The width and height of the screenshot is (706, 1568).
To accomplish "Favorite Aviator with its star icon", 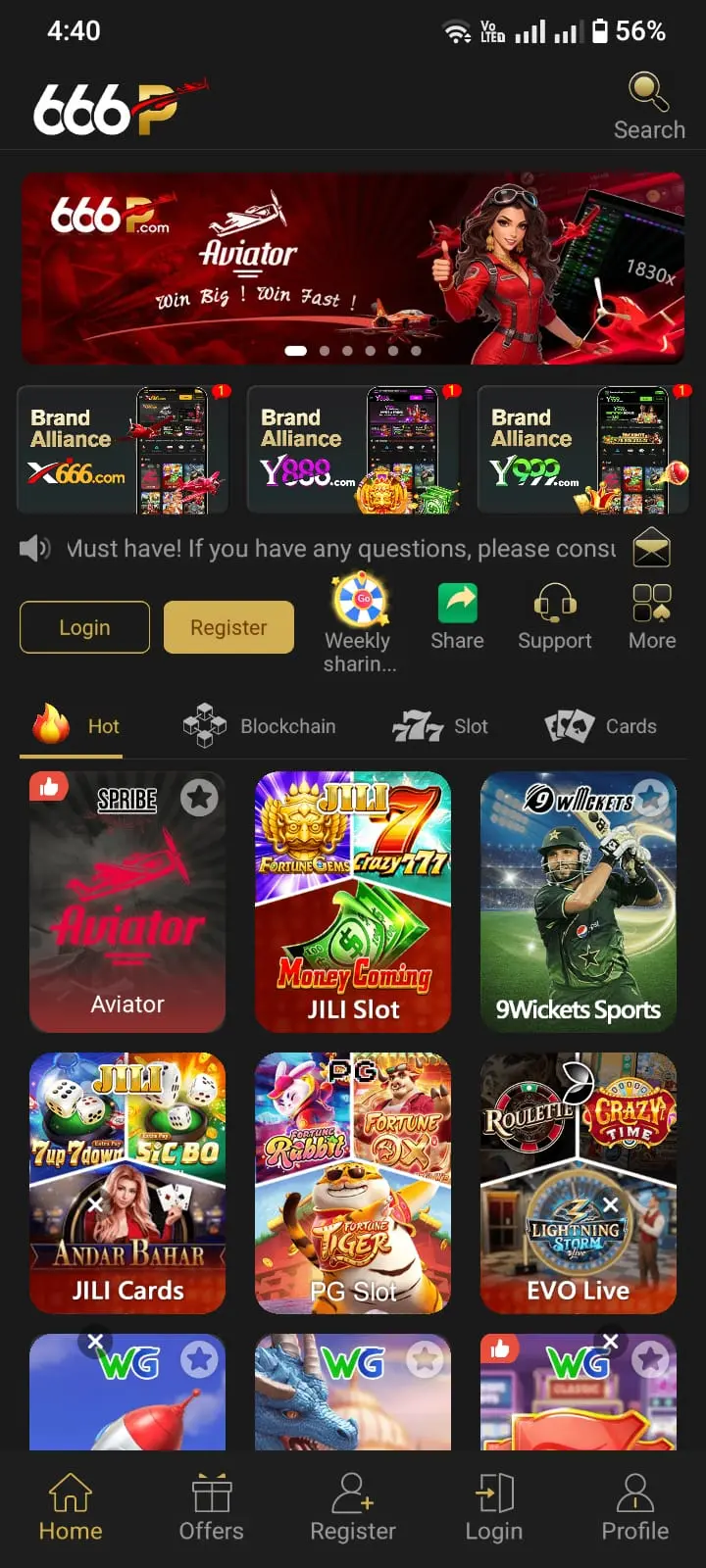I will pyautogui.click(x=199, y=798).
